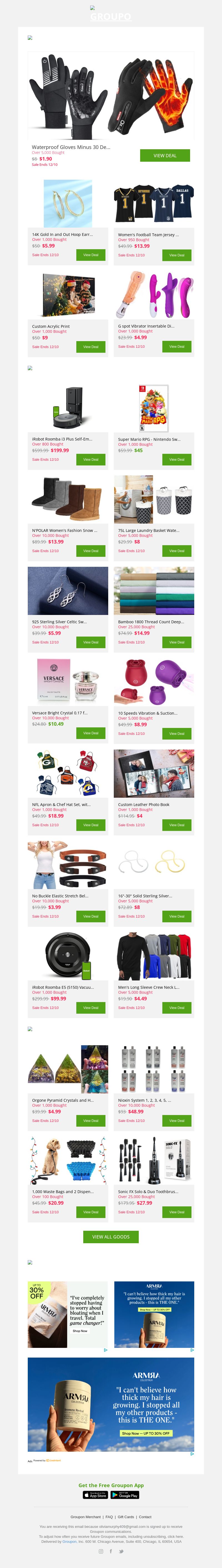Open the FAQ link

(109, 1517)
